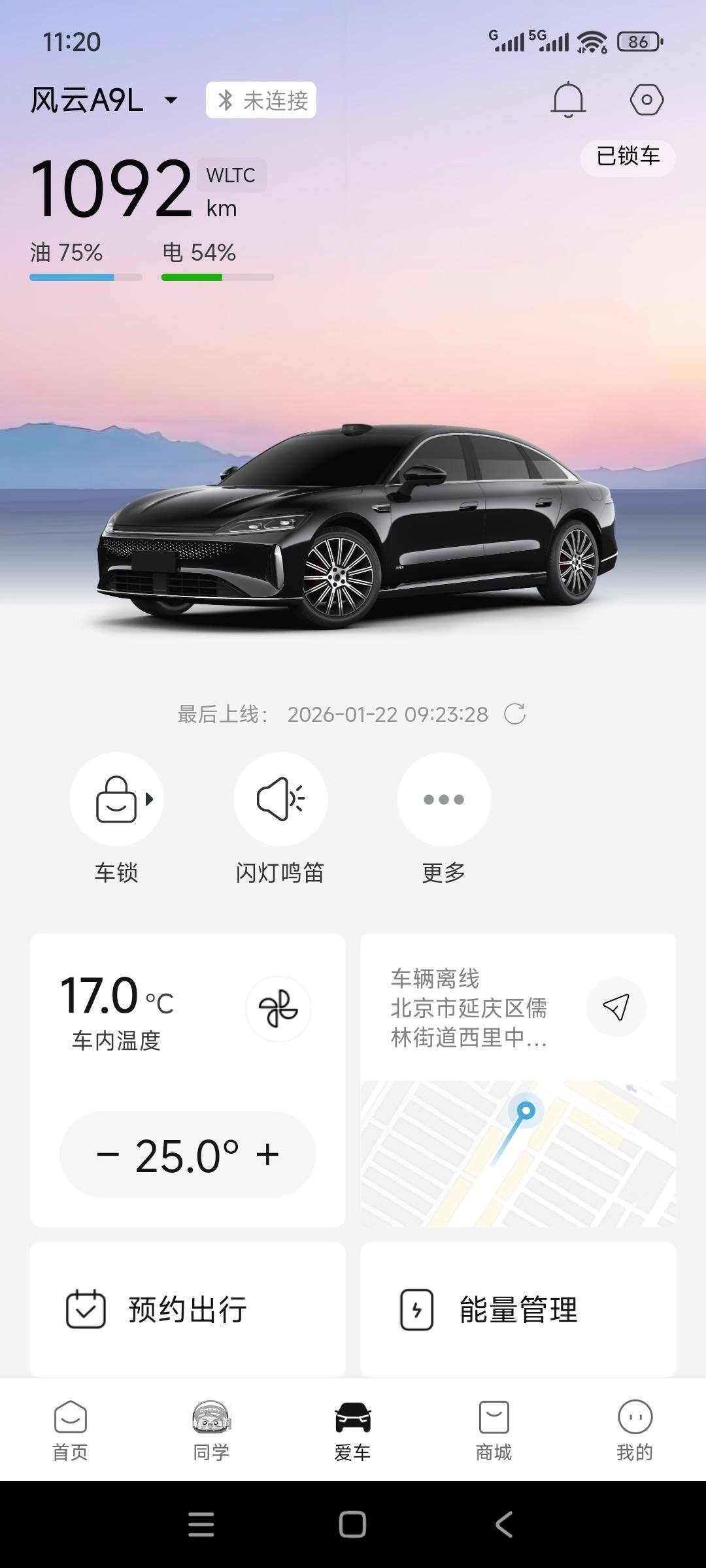This screenshot has width=706, height=1568.
Task: Open the notifications bell
Action: 568,100
